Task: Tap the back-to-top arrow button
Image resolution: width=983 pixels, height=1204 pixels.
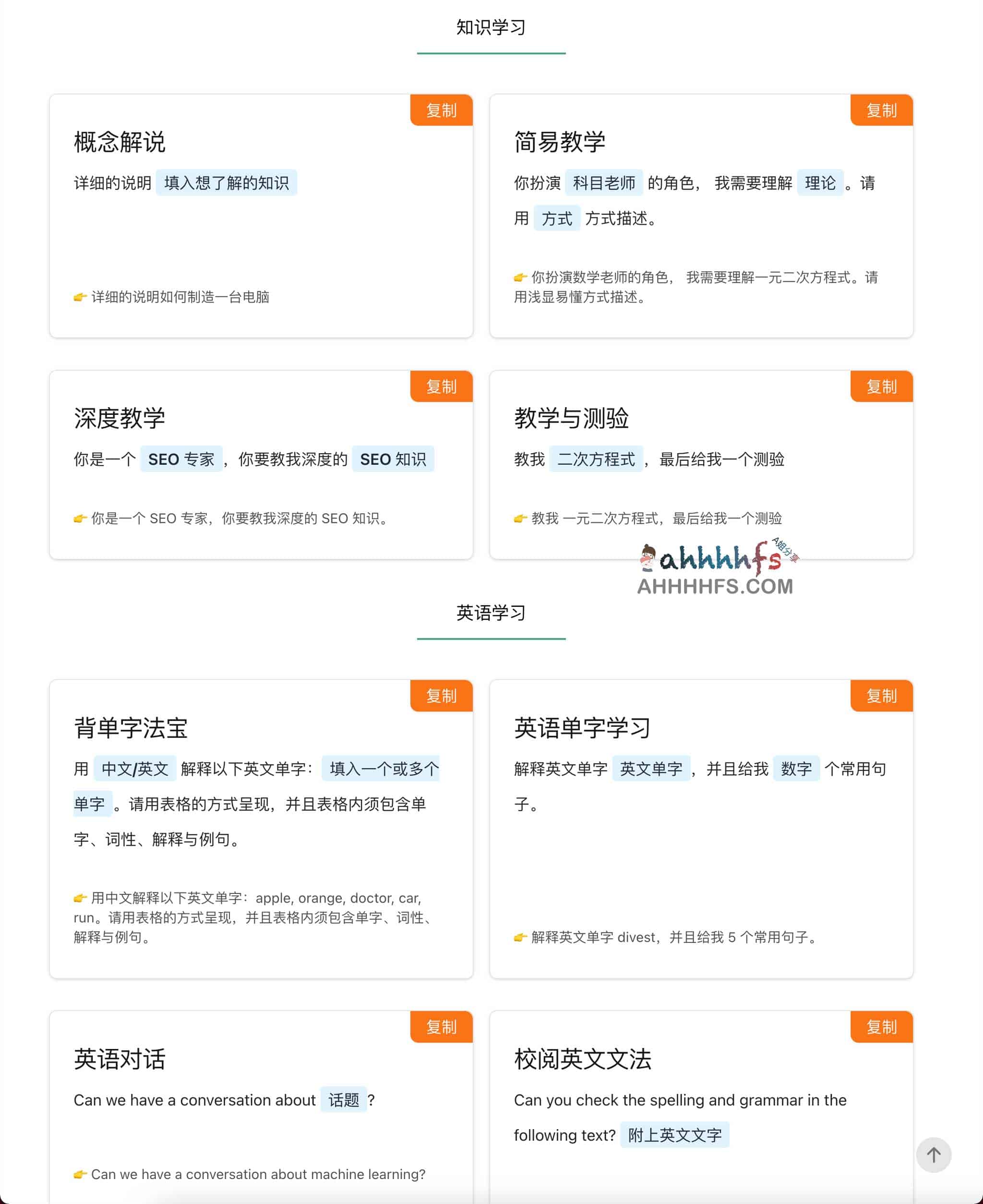Action: (x=933, y=1155)
